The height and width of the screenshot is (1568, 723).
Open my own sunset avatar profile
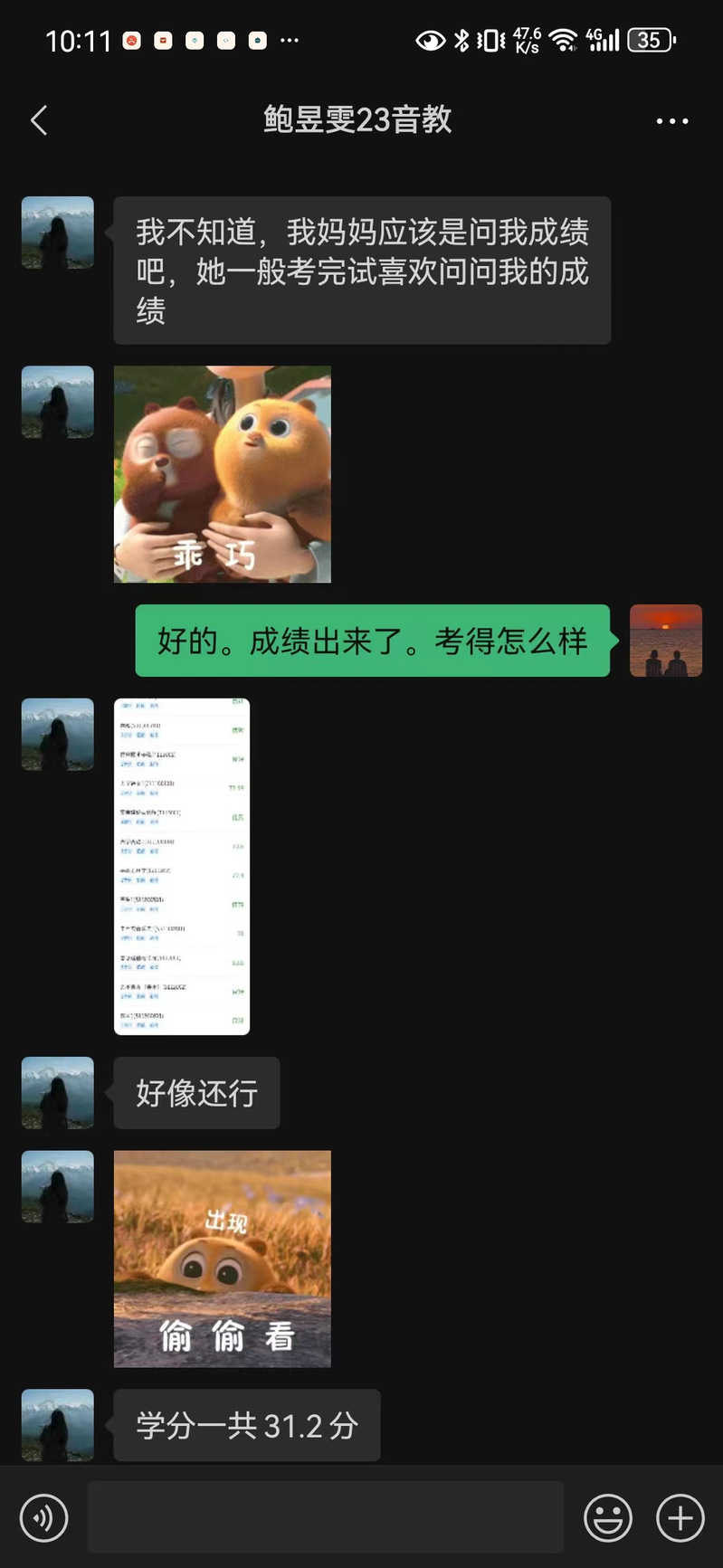666,641
